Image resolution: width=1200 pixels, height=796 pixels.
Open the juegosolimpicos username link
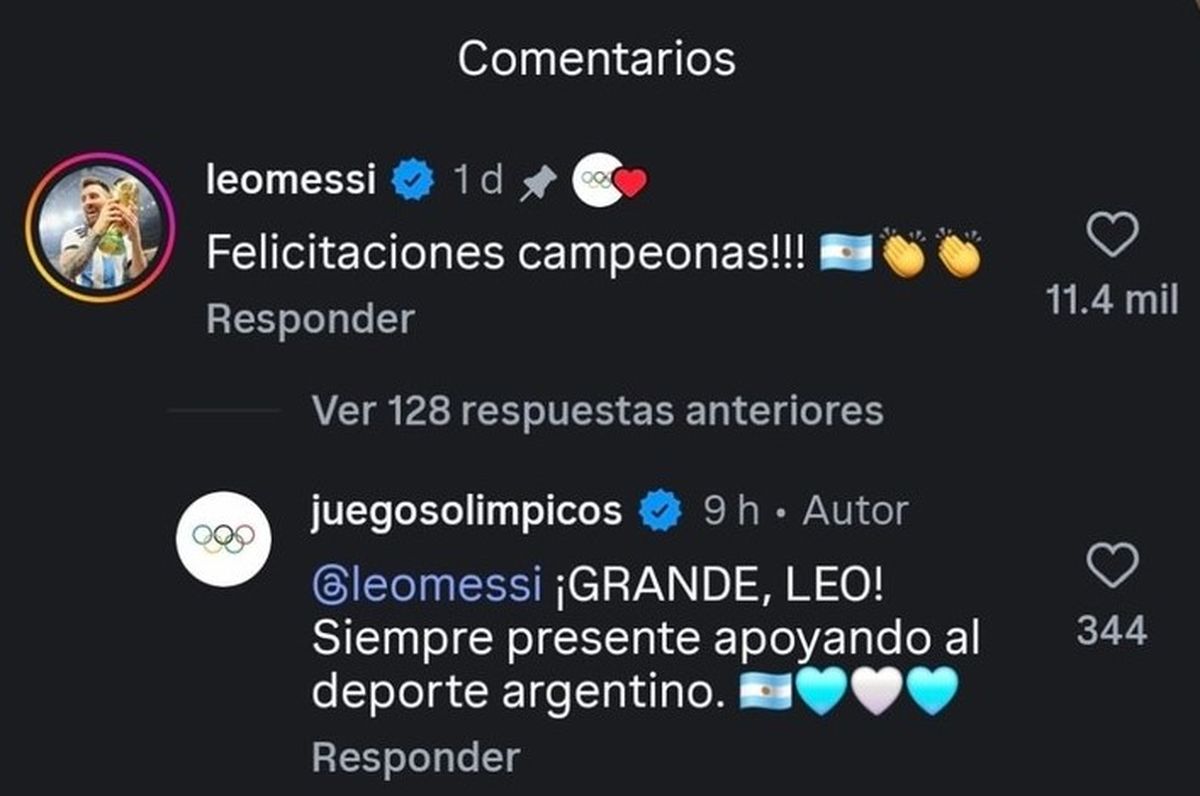pyautogui.click(x=466, y=511)
